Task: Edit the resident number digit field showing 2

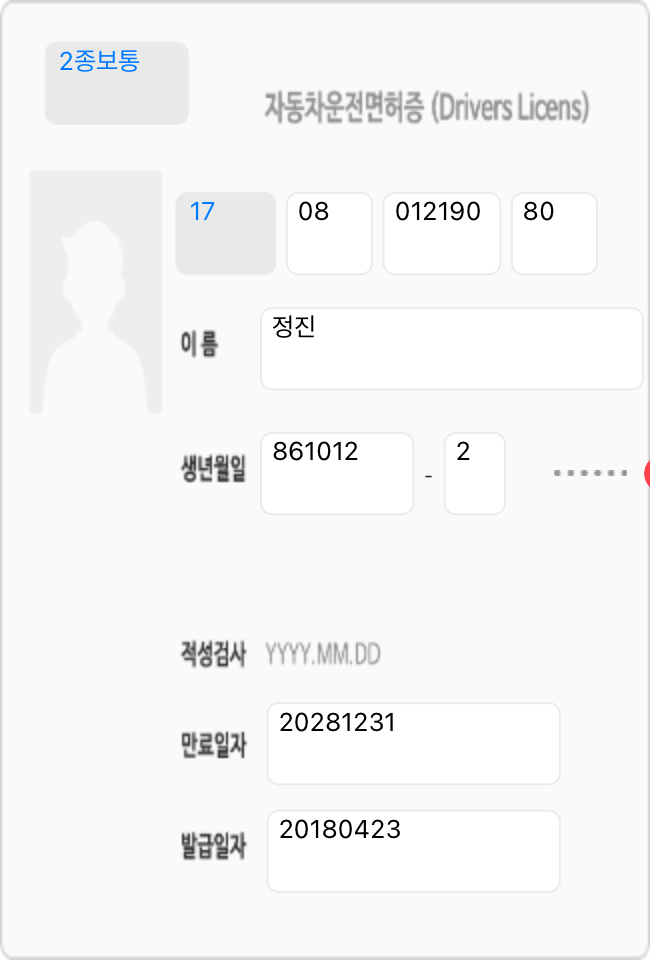Action: [474, 473]
